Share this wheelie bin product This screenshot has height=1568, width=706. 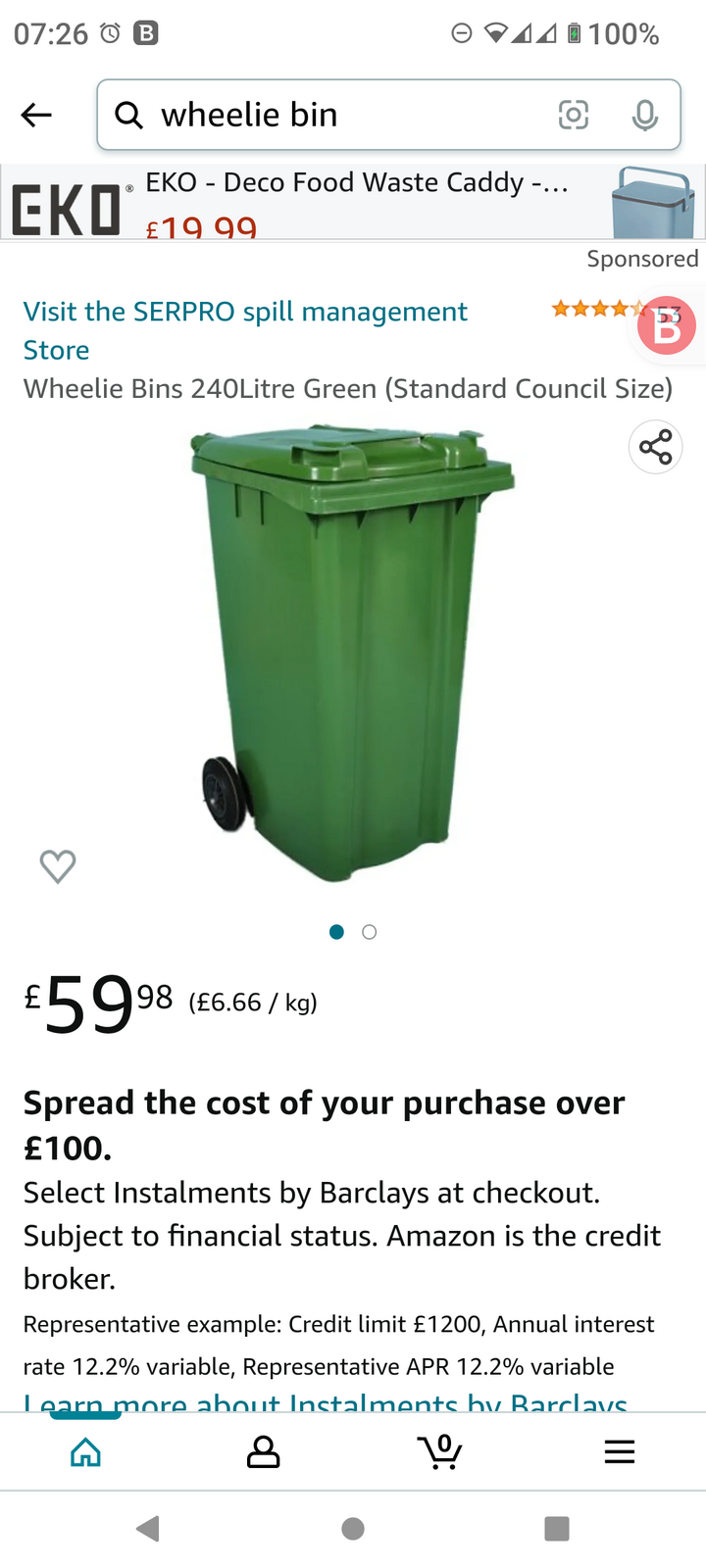pyautogui.click(x=655, y=447)
